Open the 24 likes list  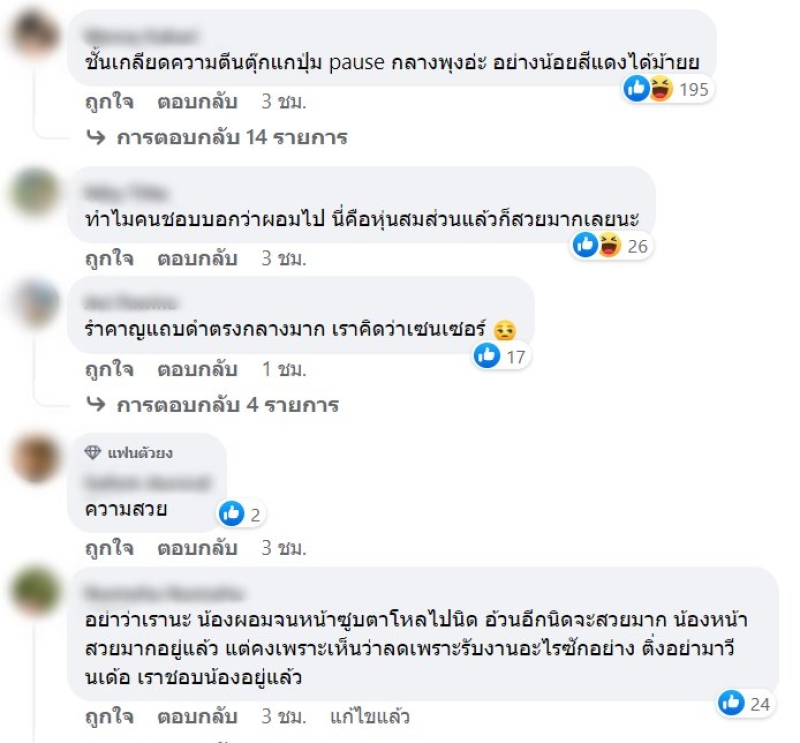tap(746, 704)
